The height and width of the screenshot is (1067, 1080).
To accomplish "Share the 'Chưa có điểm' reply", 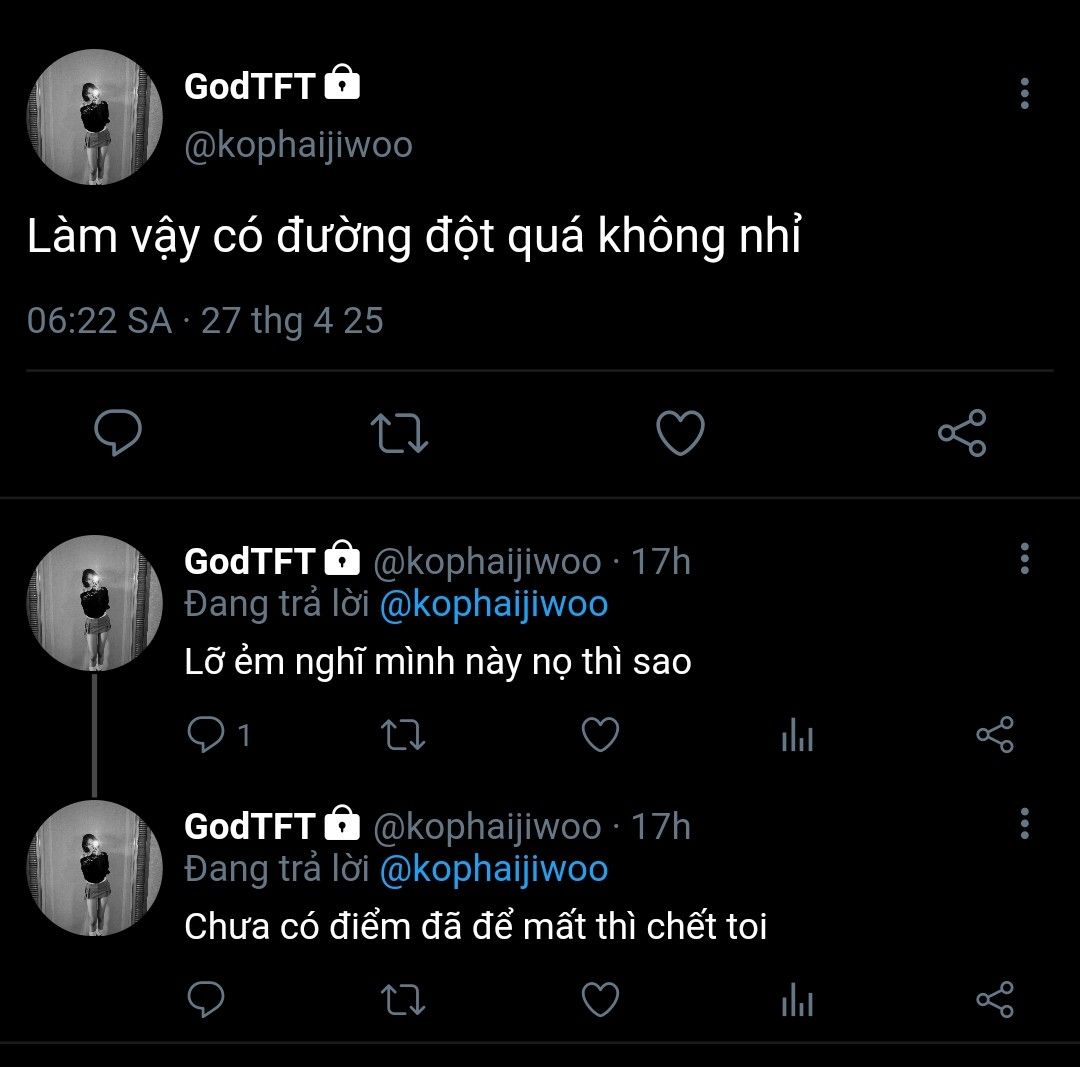I will click(x=994, y=1000).
